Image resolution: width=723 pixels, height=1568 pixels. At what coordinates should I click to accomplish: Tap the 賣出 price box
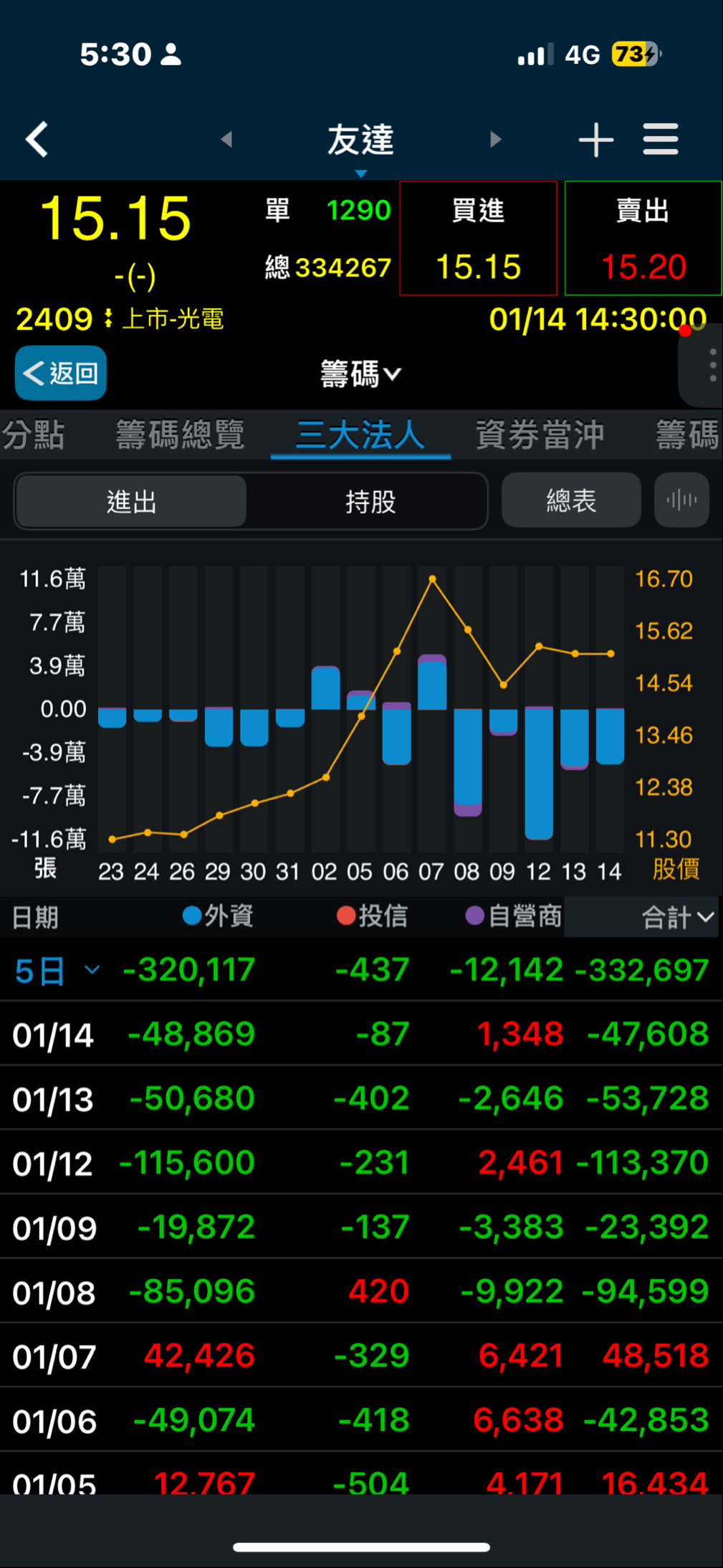pos(643,238)
